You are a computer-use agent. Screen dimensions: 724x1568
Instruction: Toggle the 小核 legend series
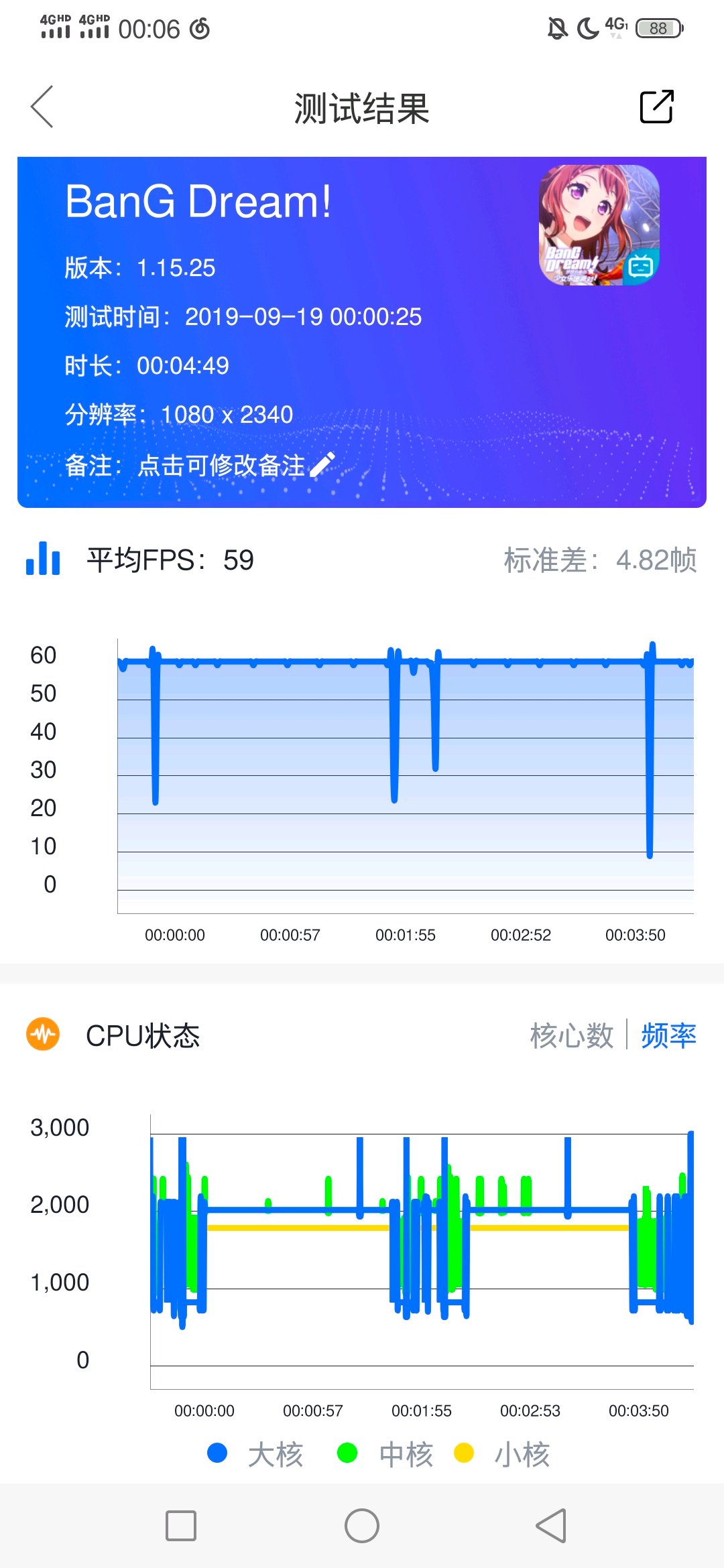pos(502,1453)
